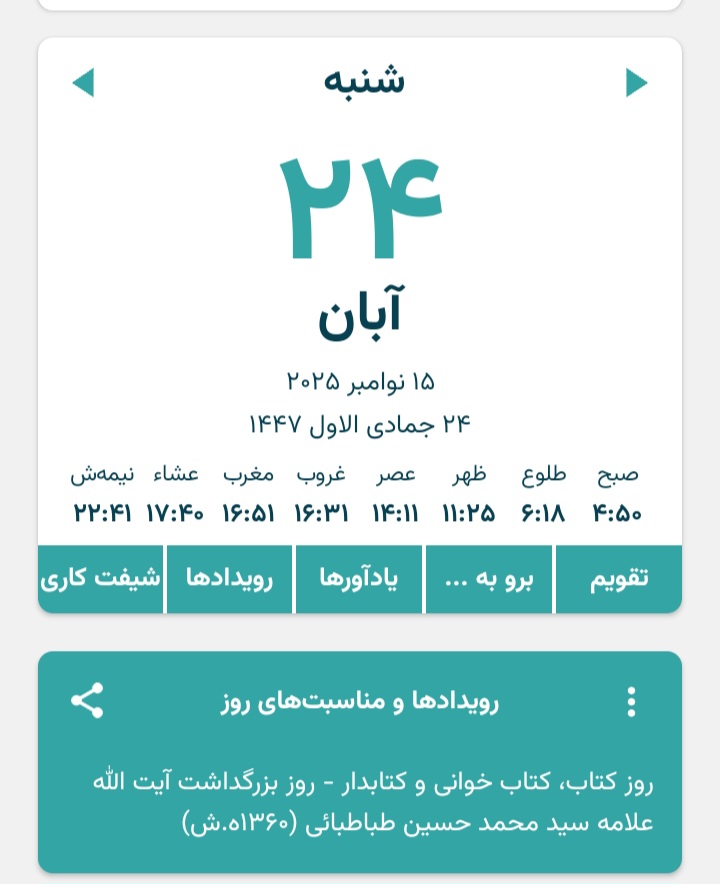
Task: Open رویدادها events
Action: click(x=230, y=579)
